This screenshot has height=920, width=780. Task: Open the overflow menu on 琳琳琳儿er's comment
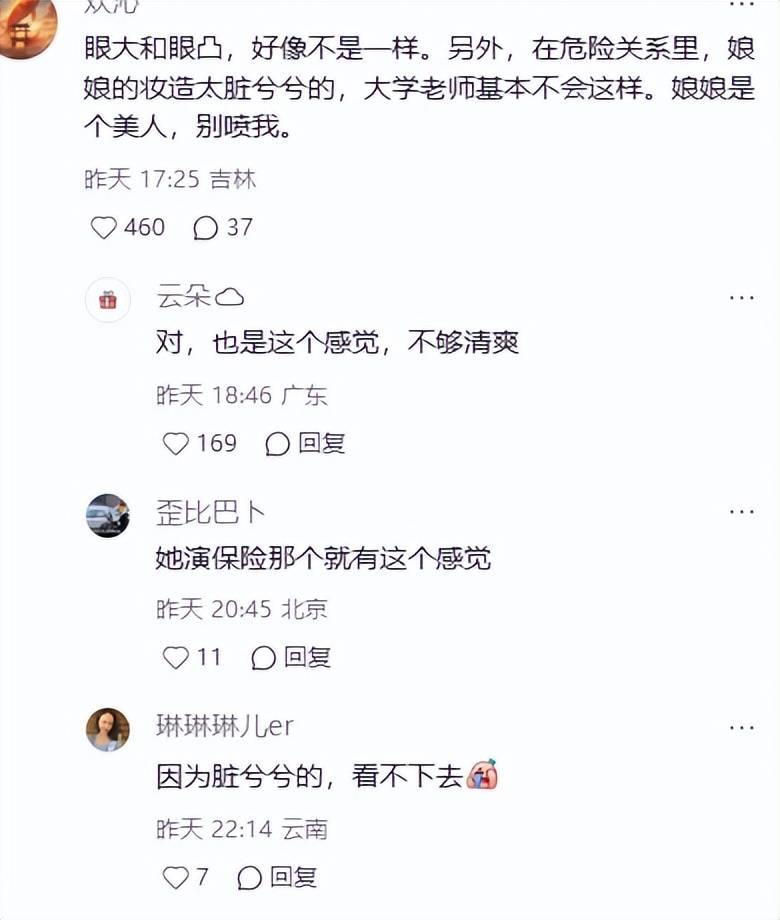tap(741, 727)
